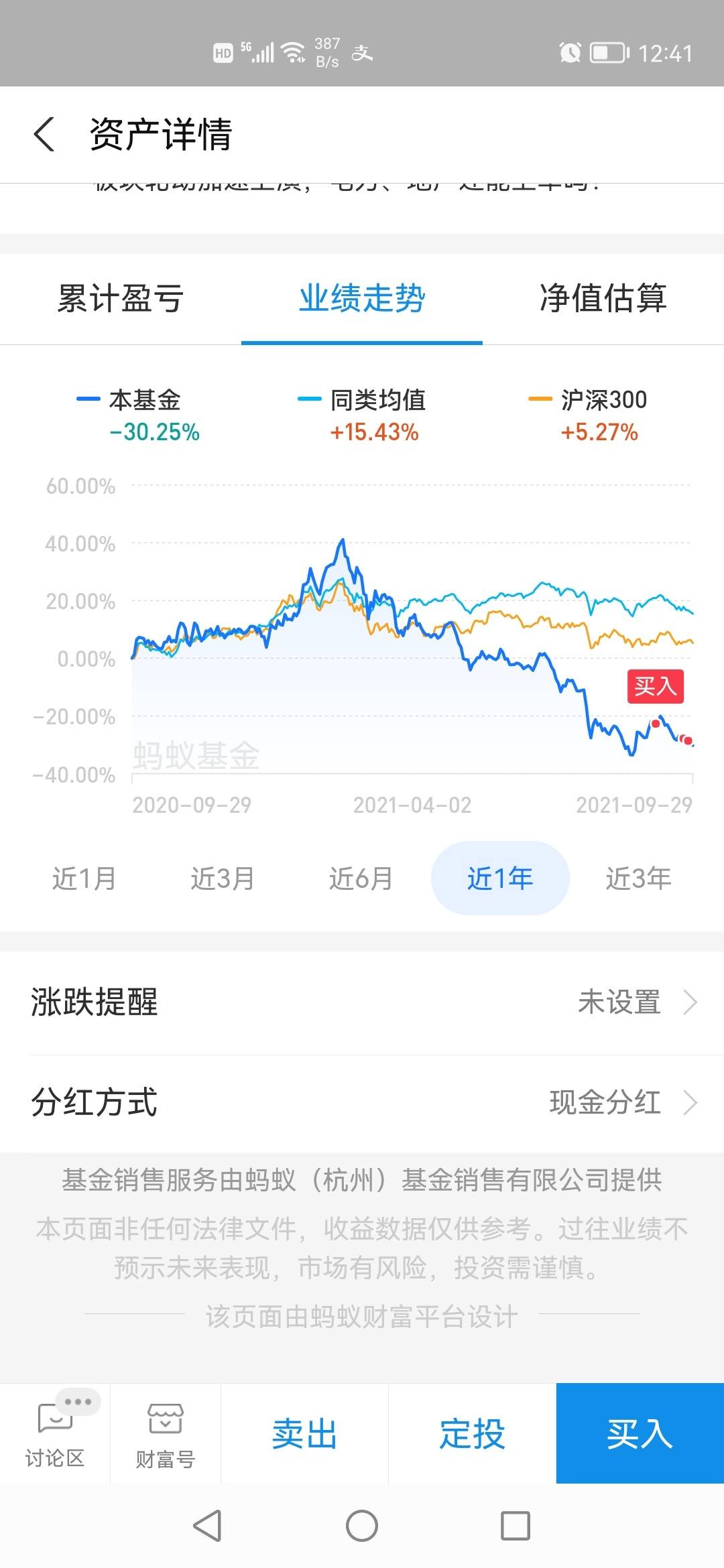This screenshot has width=724, height=1568.
Task: Open the 讨论区 discussion board
Action: 55,1433
